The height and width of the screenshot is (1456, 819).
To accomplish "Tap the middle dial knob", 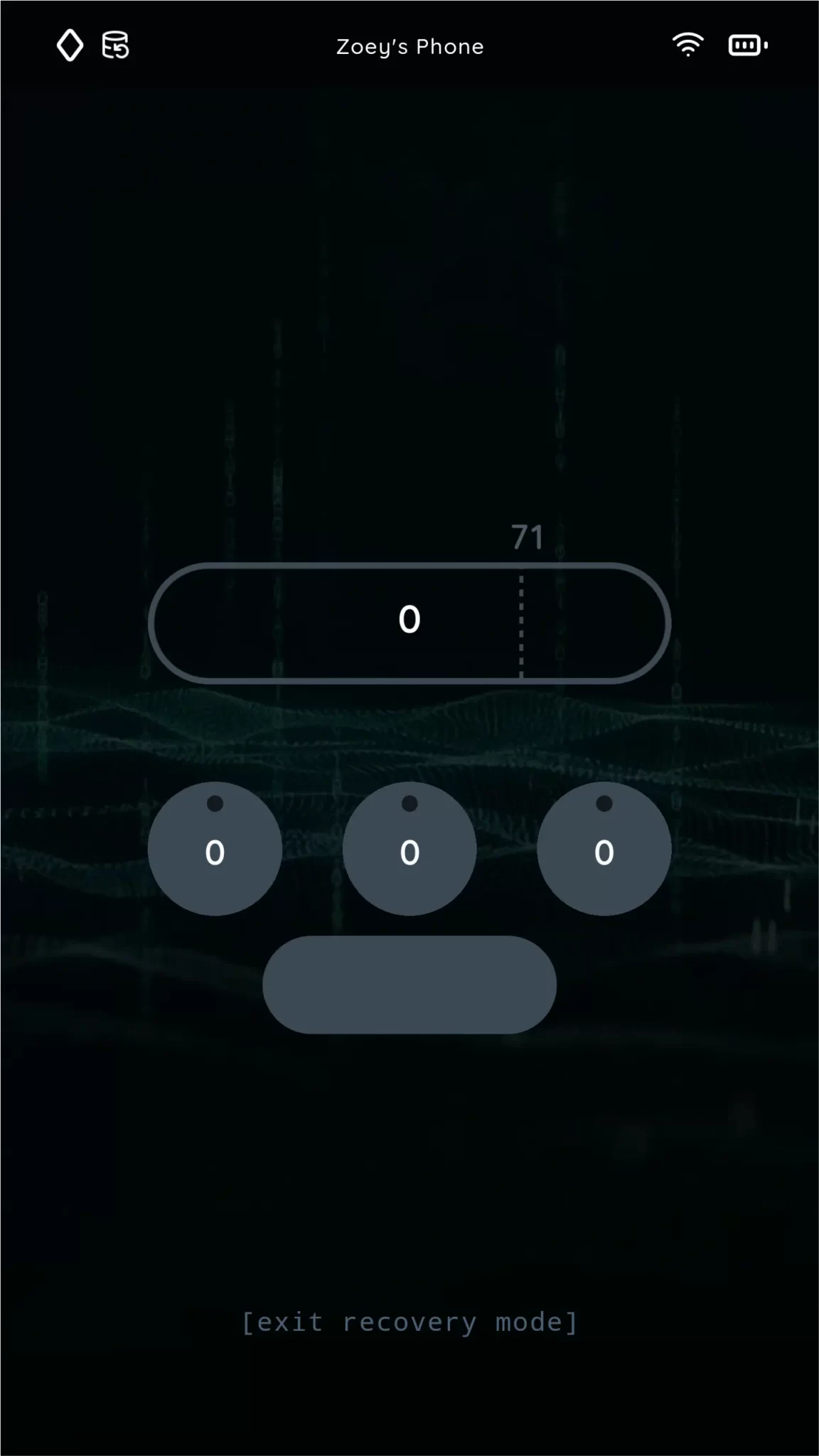I will [409, 849].
